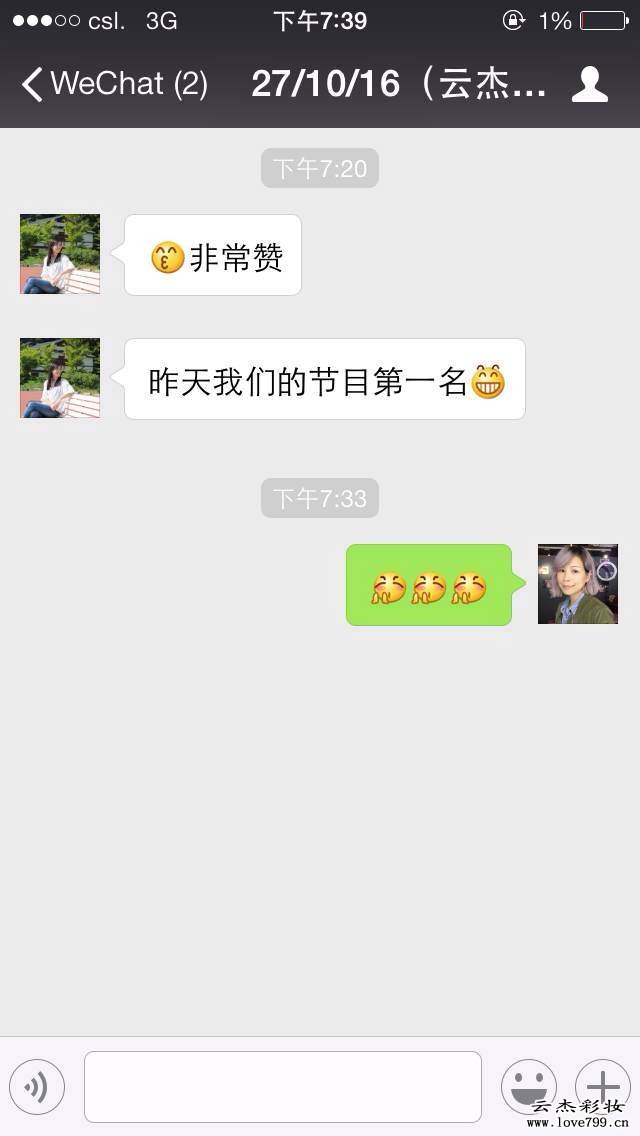Go back to the WeChat chat list
This screenshot has height=1136, width=640.
click(x=112, y=84)
